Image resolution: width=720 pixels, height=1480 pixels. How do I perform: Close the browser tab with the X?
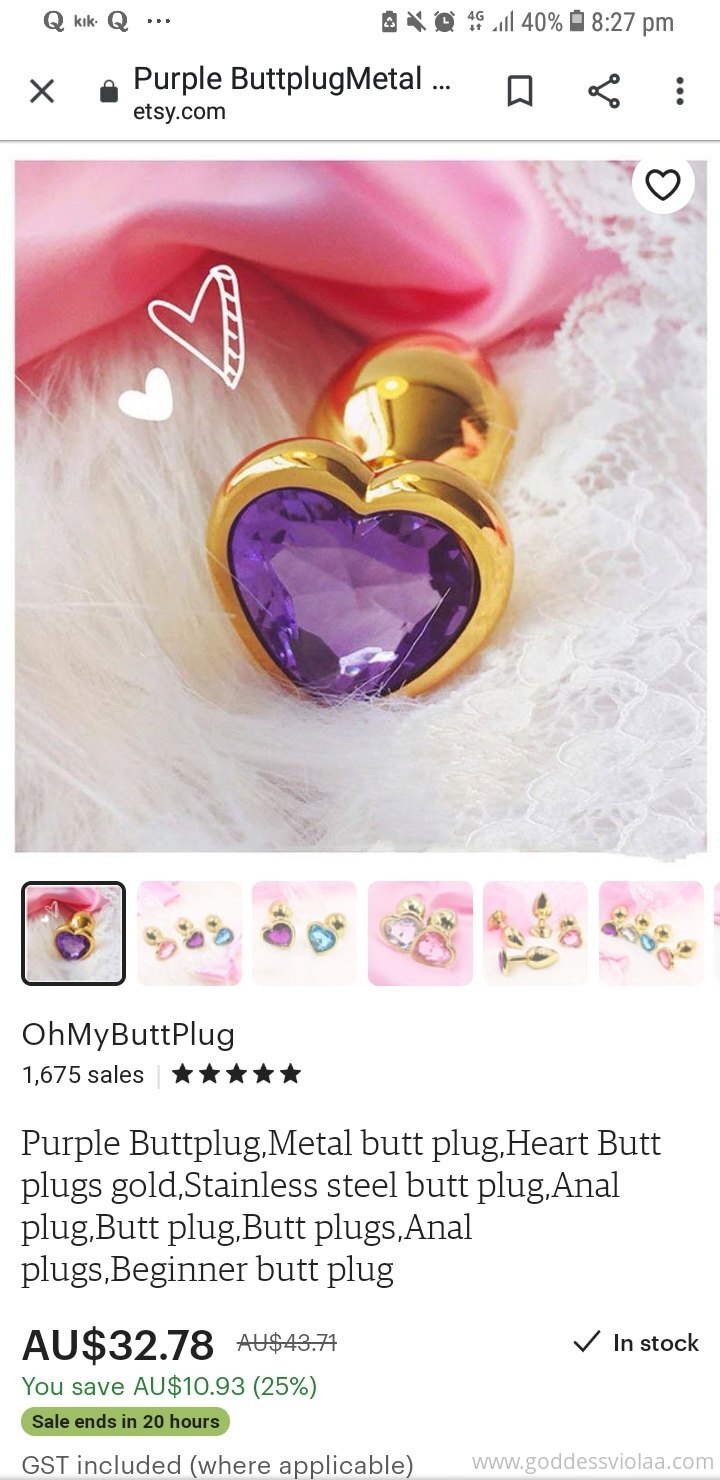point(41,91)
